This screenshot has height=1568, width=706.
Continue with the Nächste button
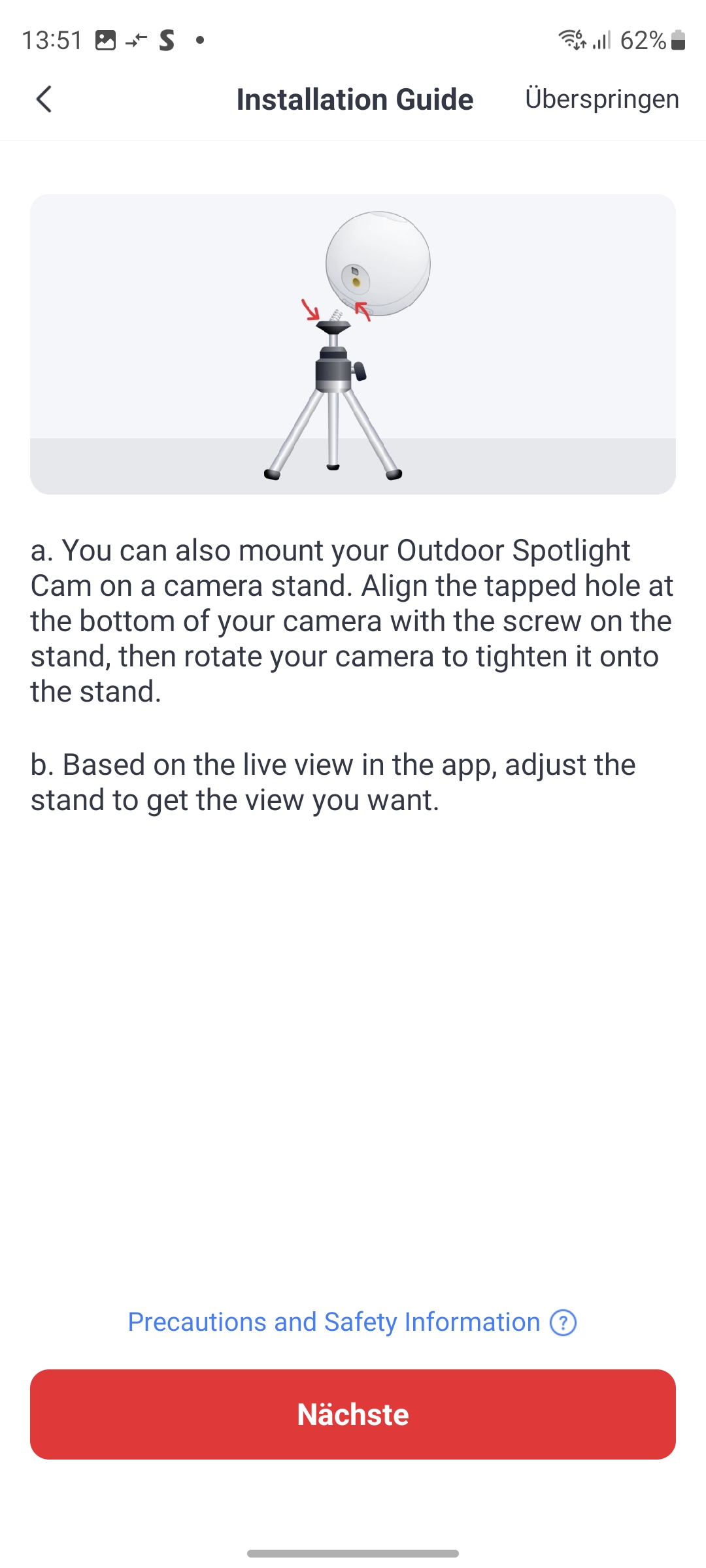coord(353,1414)
